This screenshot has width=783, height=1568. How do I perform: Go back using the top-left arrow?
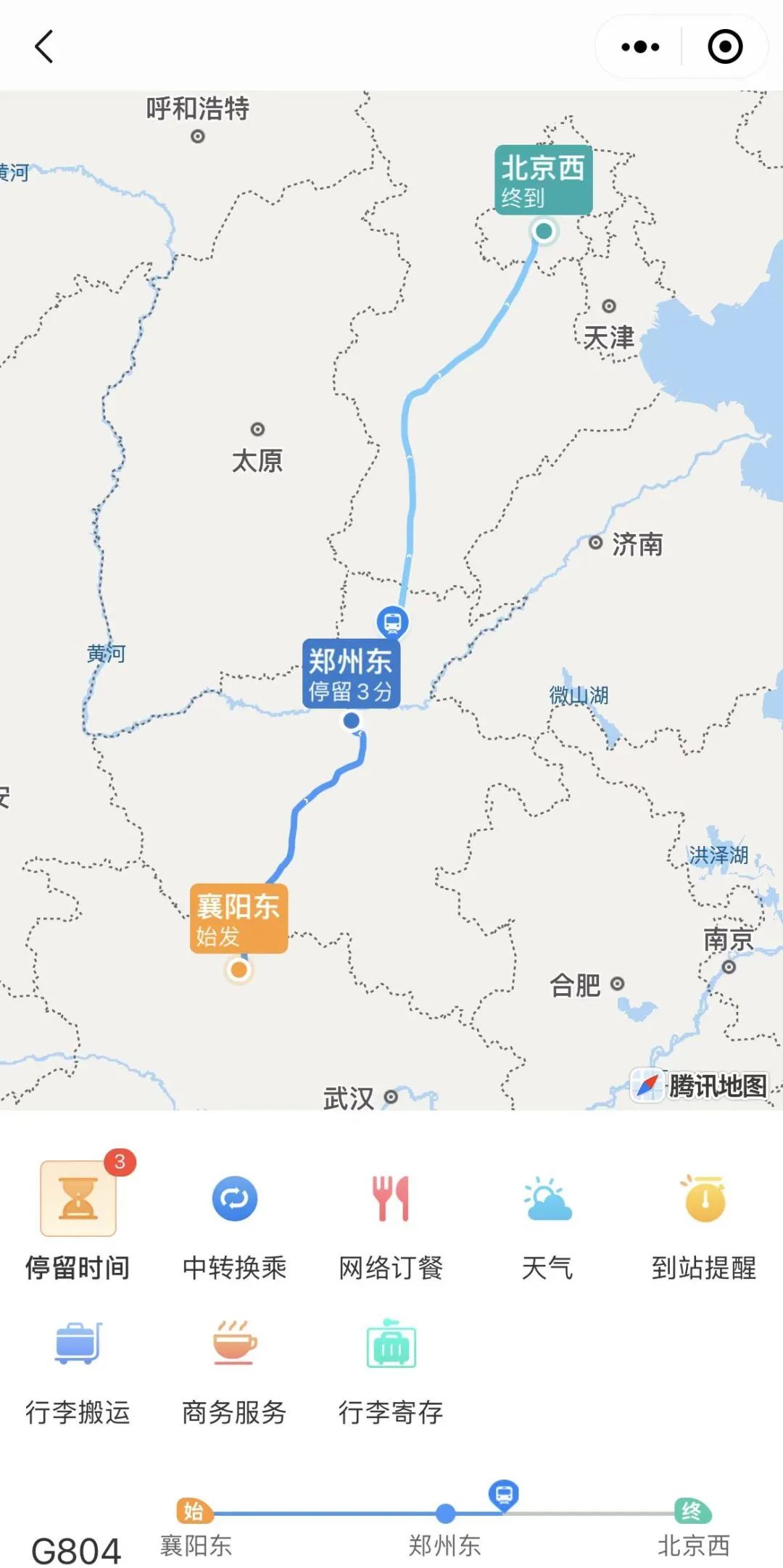44,47
